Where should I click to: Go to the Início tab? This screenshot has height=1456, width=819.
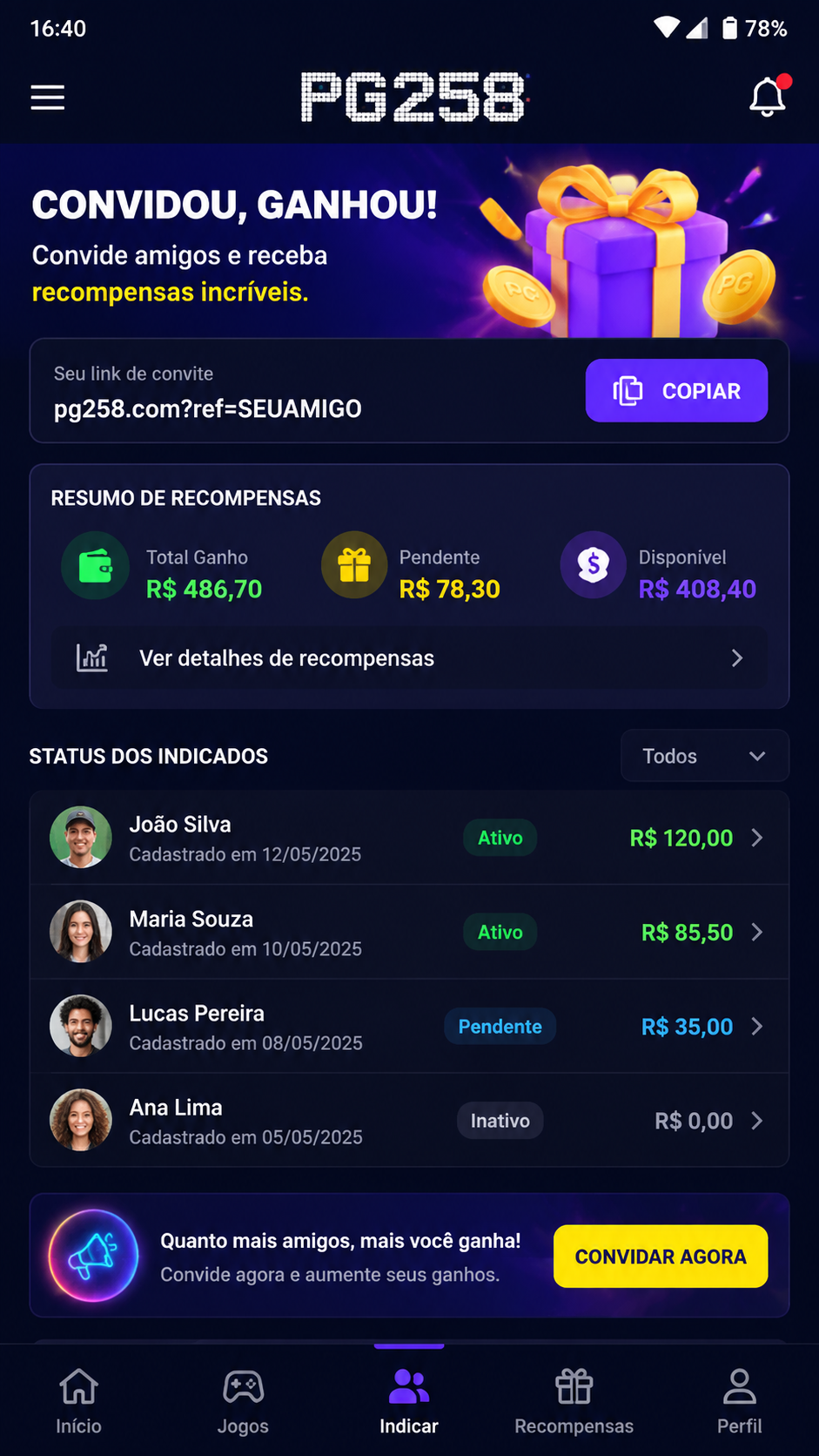point(79,1400)
